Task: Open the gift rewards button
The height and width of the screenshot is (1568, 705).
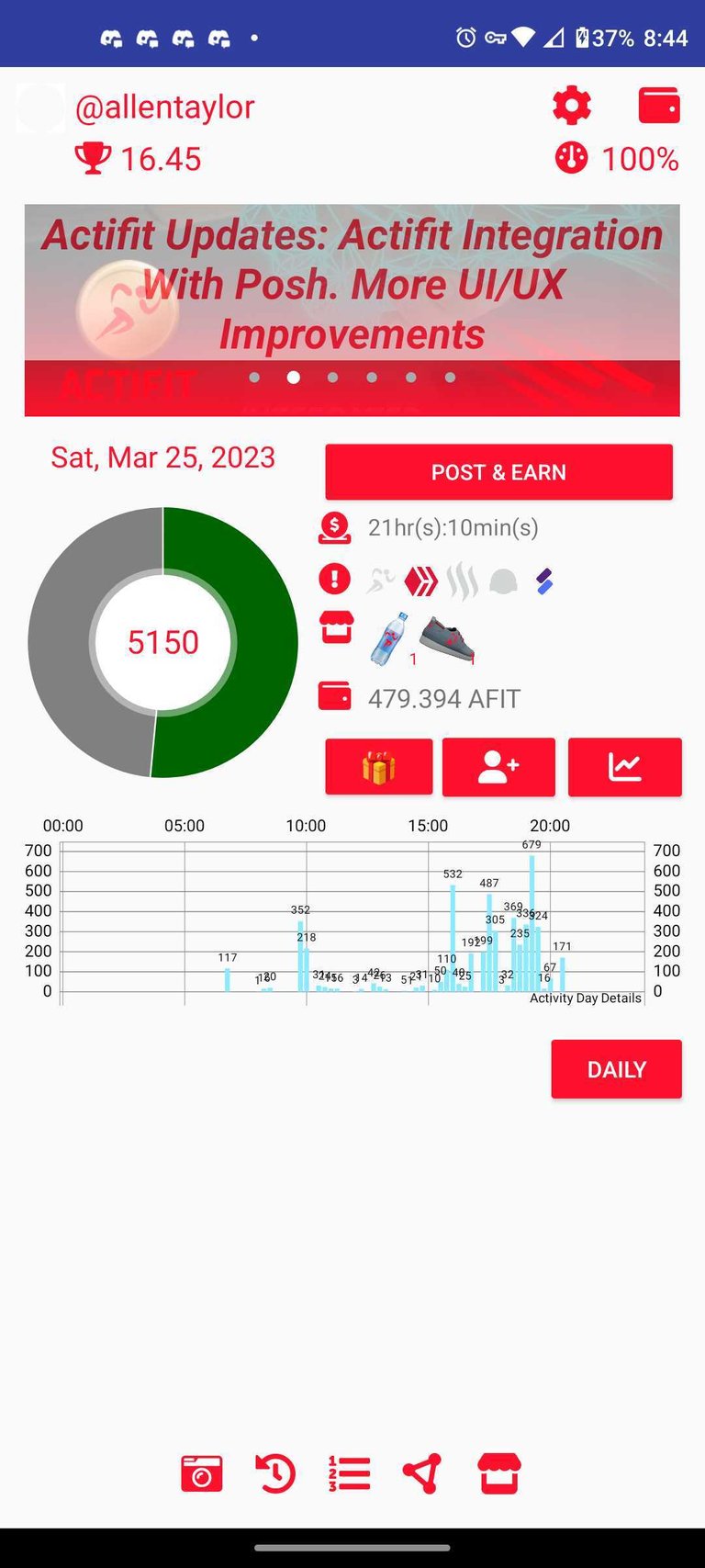Action: [378, 766]
